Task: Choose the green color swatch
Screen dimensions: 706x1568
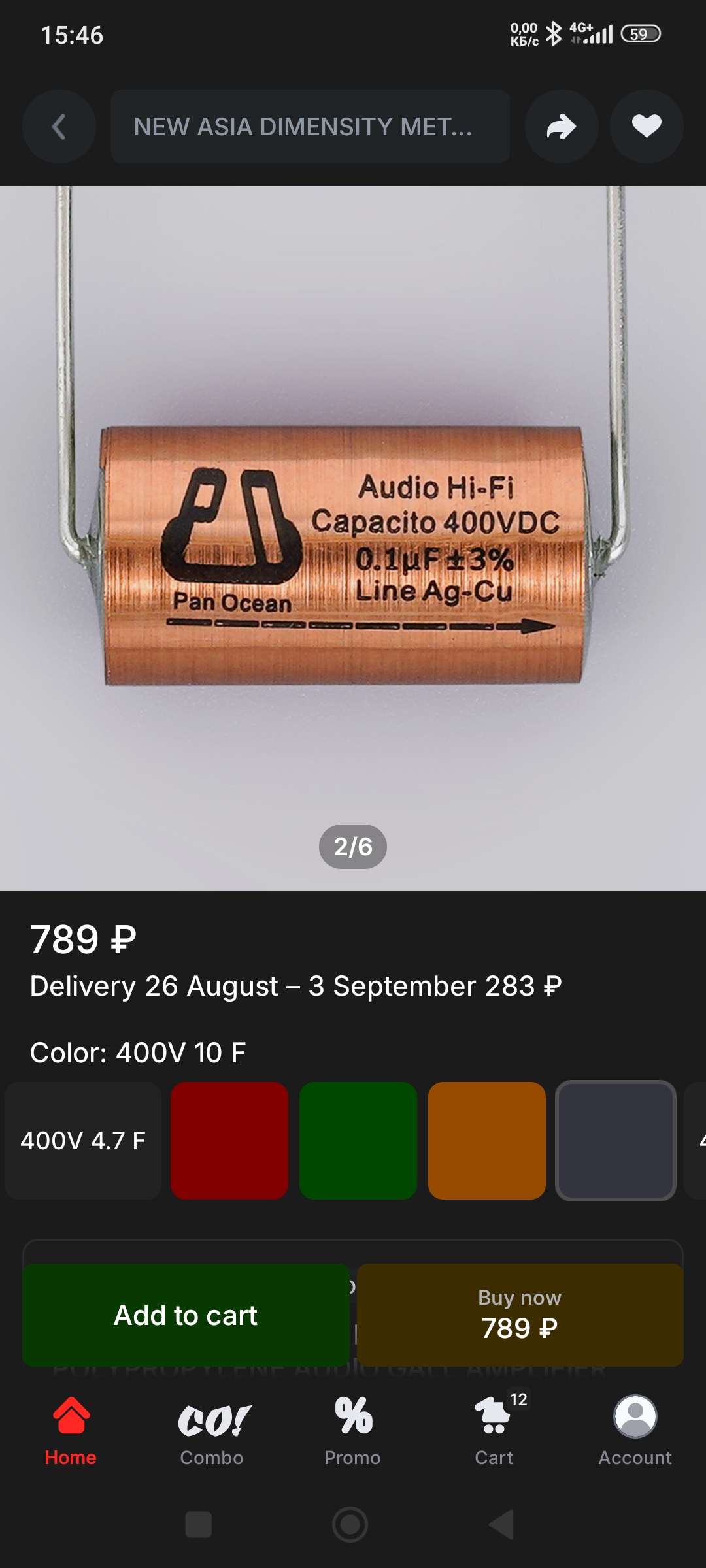Action: point(358,1141)
